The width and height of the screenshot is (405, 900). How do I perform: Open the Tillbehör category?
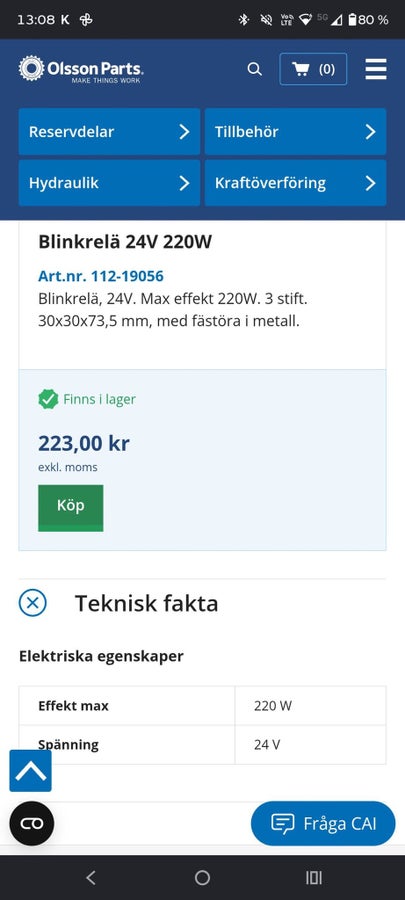click(295, 131)
